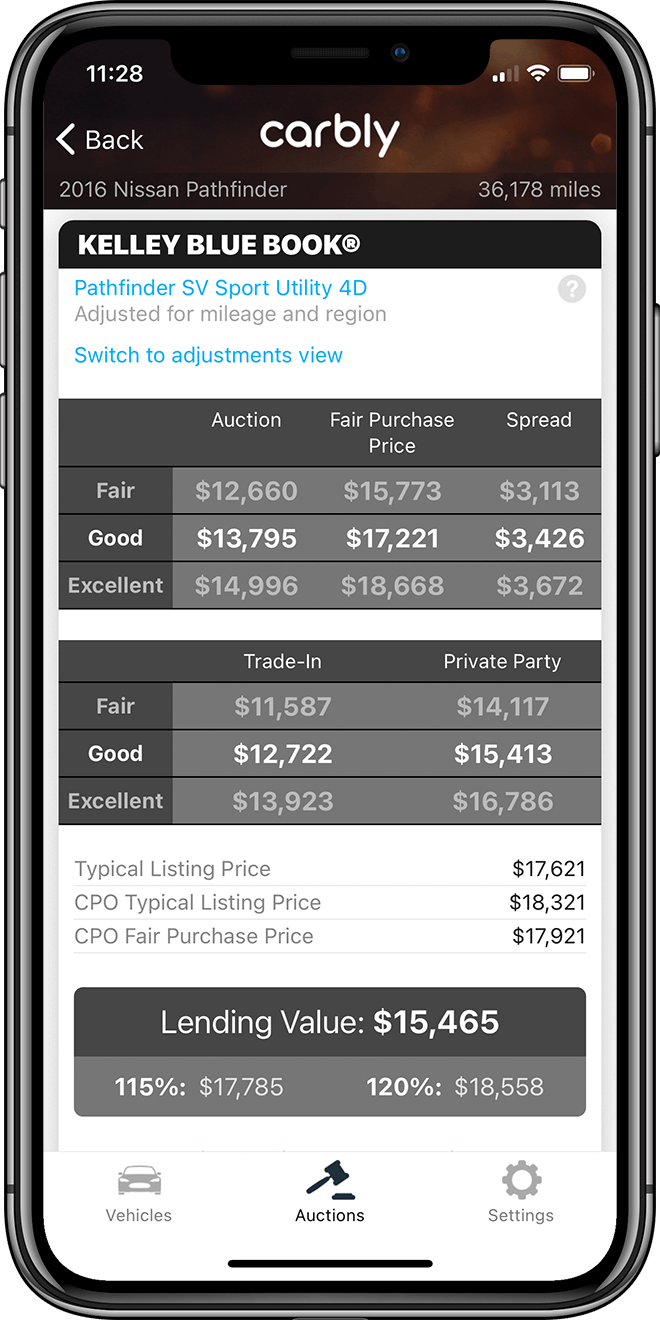This screenshot has height=1320, width=660.
Task: Go back using the Back button
Action: 100,140
